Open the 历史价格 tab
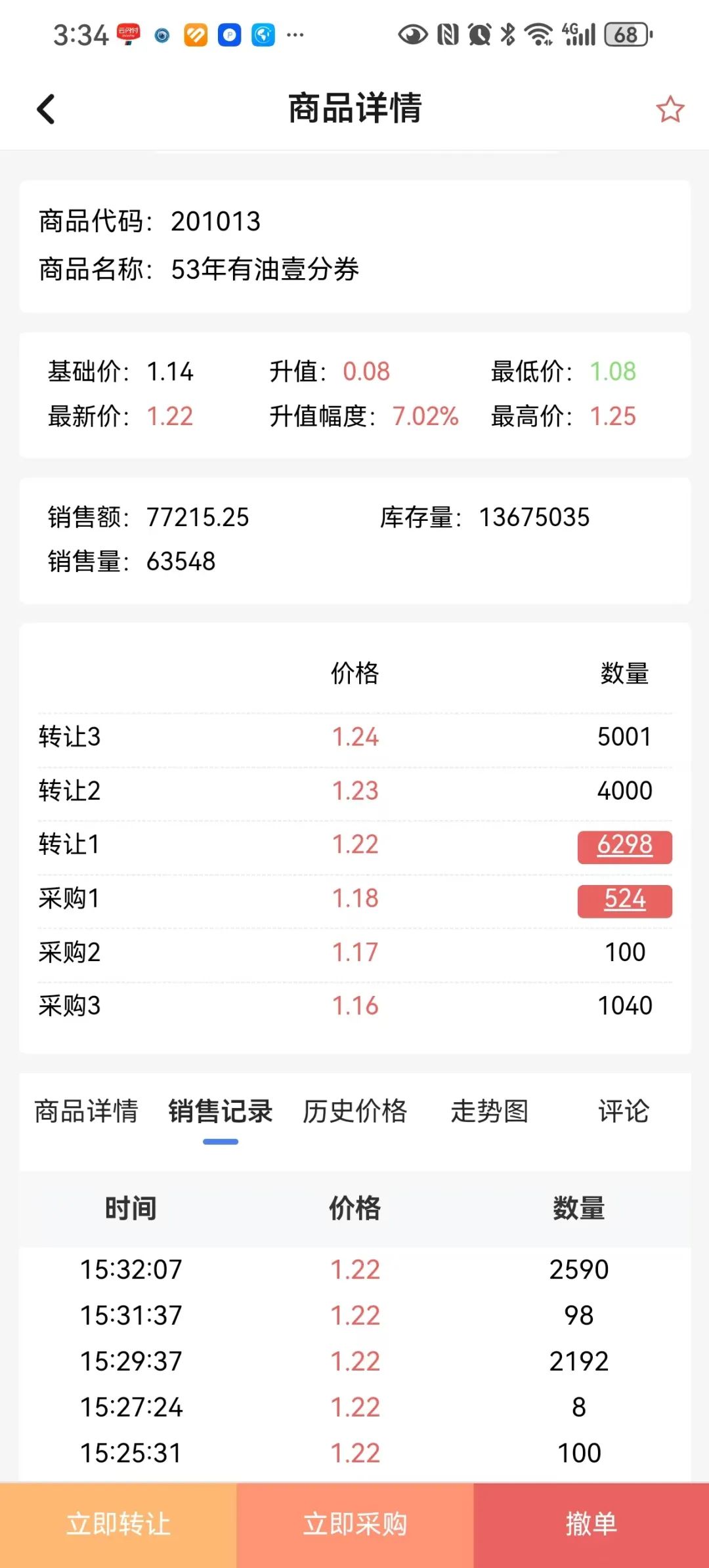Viewport: 709px width, 1568px height. pyautogui.click(x=354, y=1111)
